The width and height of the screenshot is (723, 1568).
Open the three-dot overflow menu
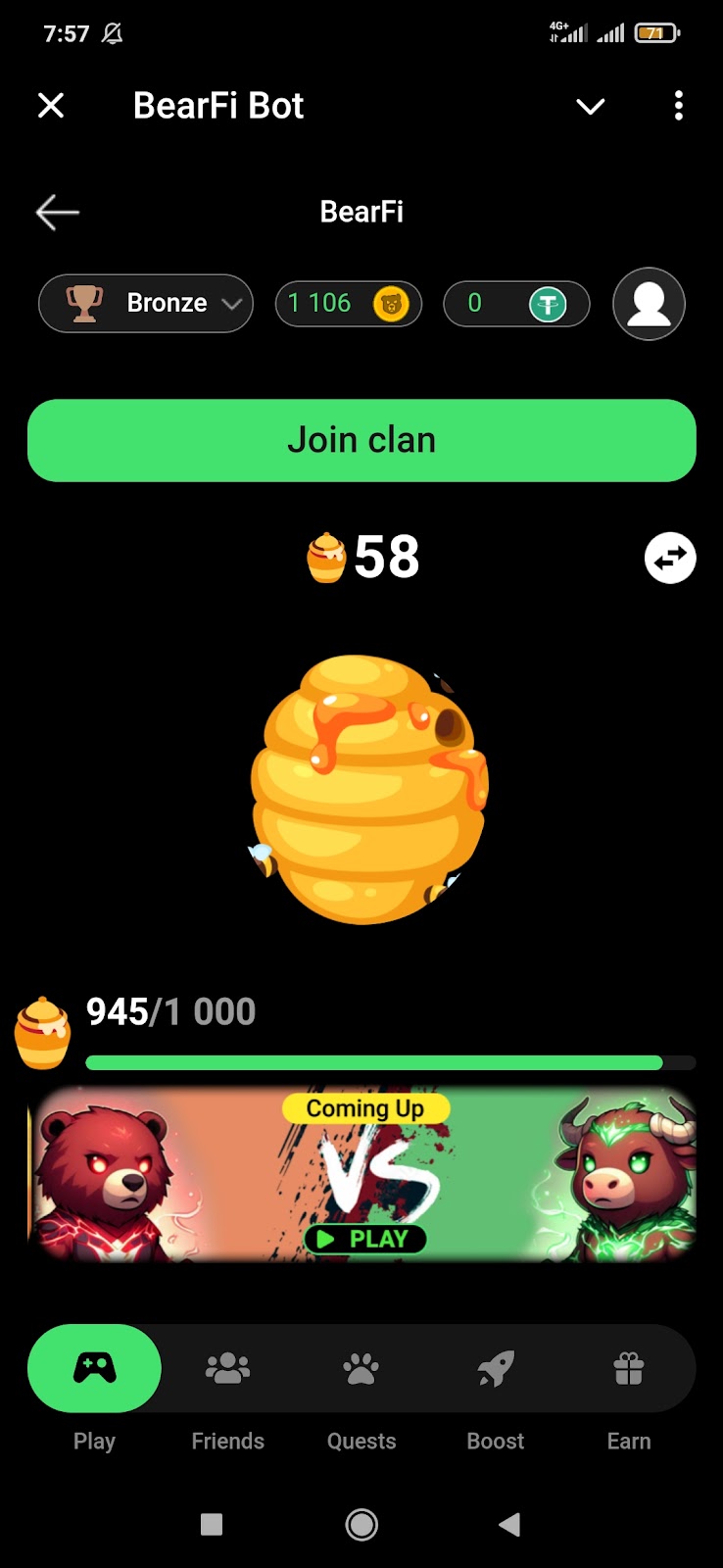[678, 106]
